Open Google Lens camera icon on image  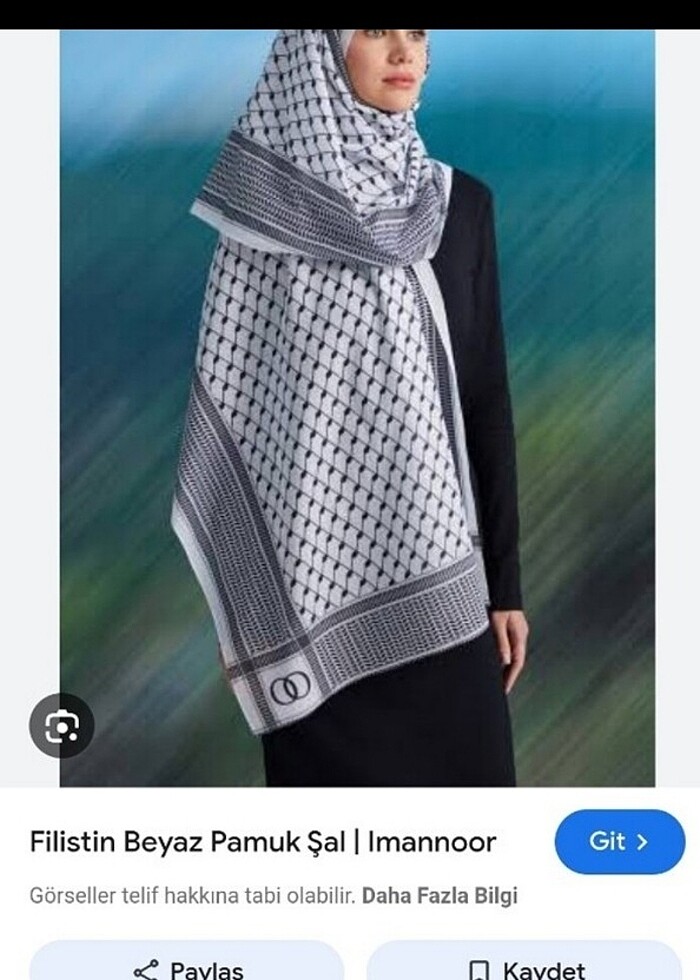61,725
